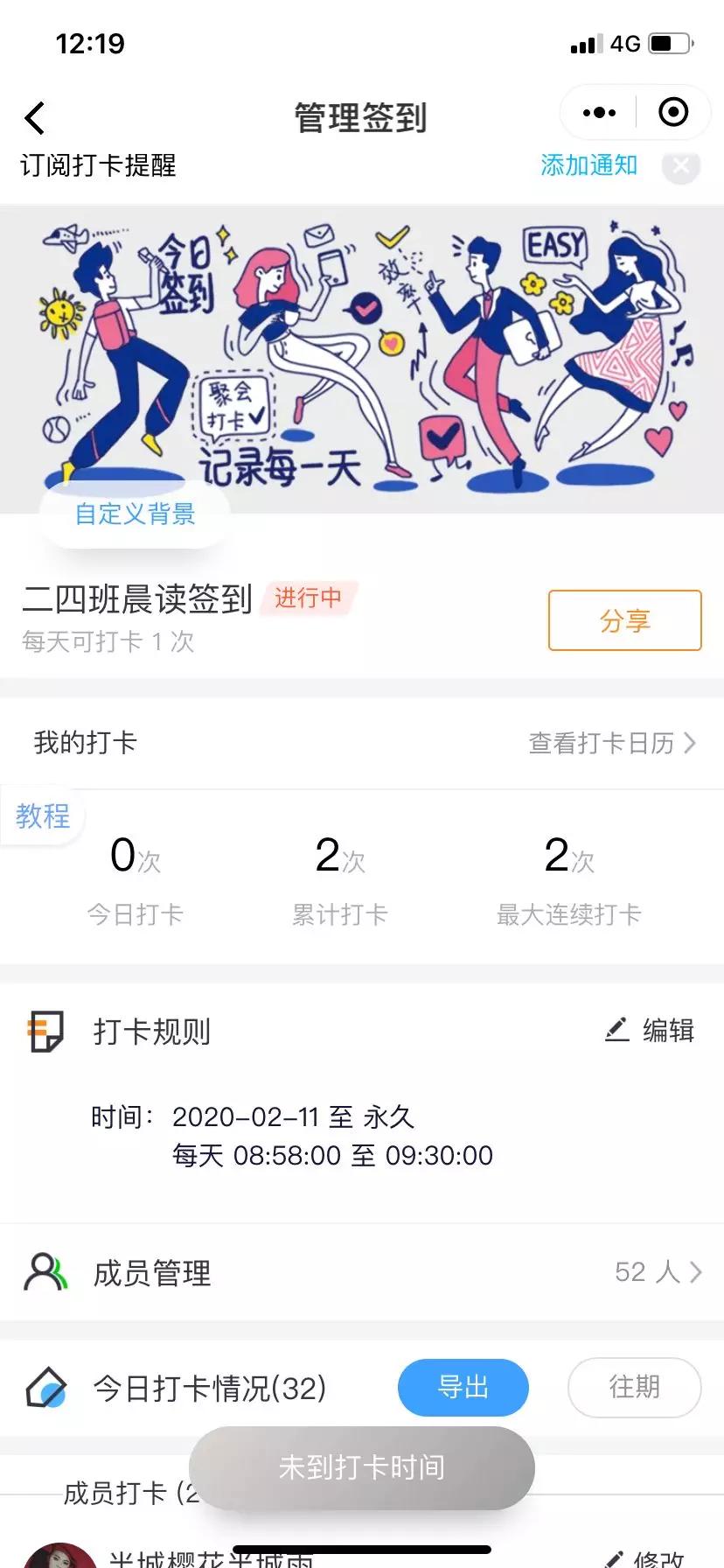
Task: Tap the 编辑 pencil icon to edit rules
Action: coord(617,1030)
